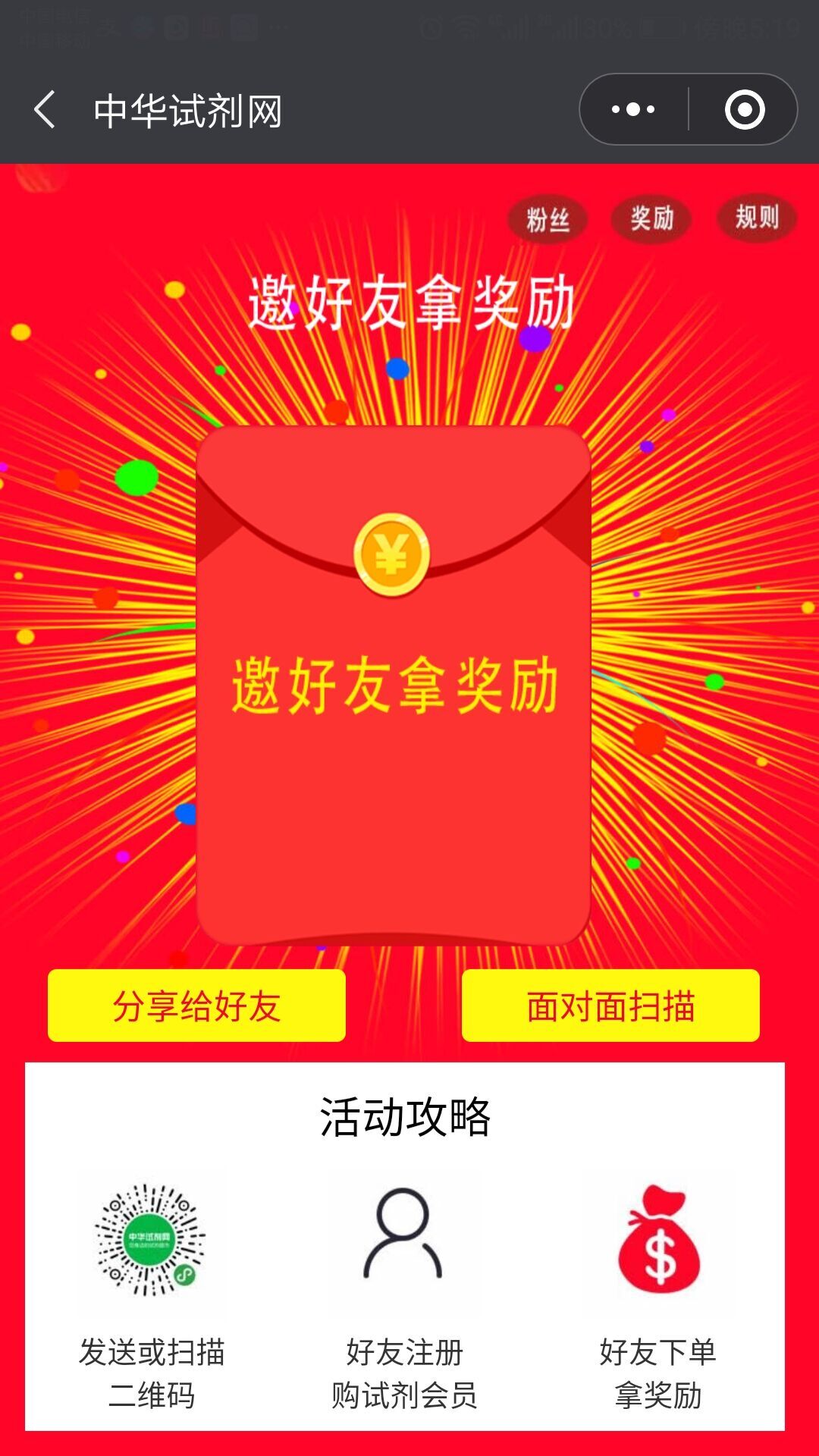Close the mini program via circle button
Viewport: 819px width, 1456px height.
click(744, 110)
